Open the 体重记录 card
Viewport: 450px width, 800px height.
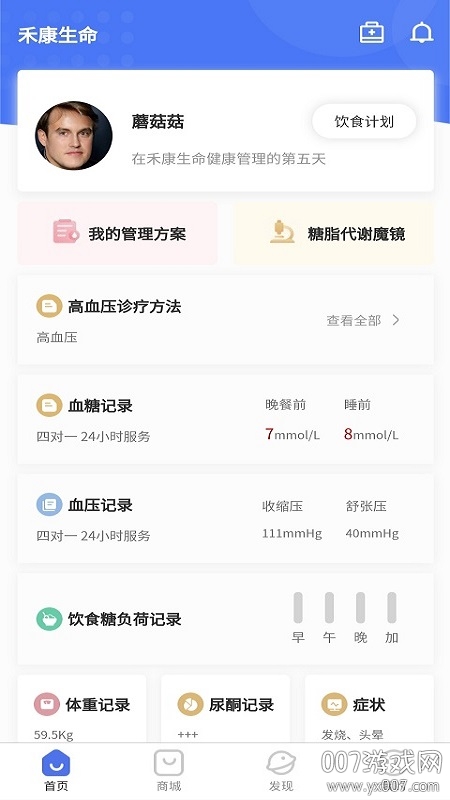click(x=82, y=709)
